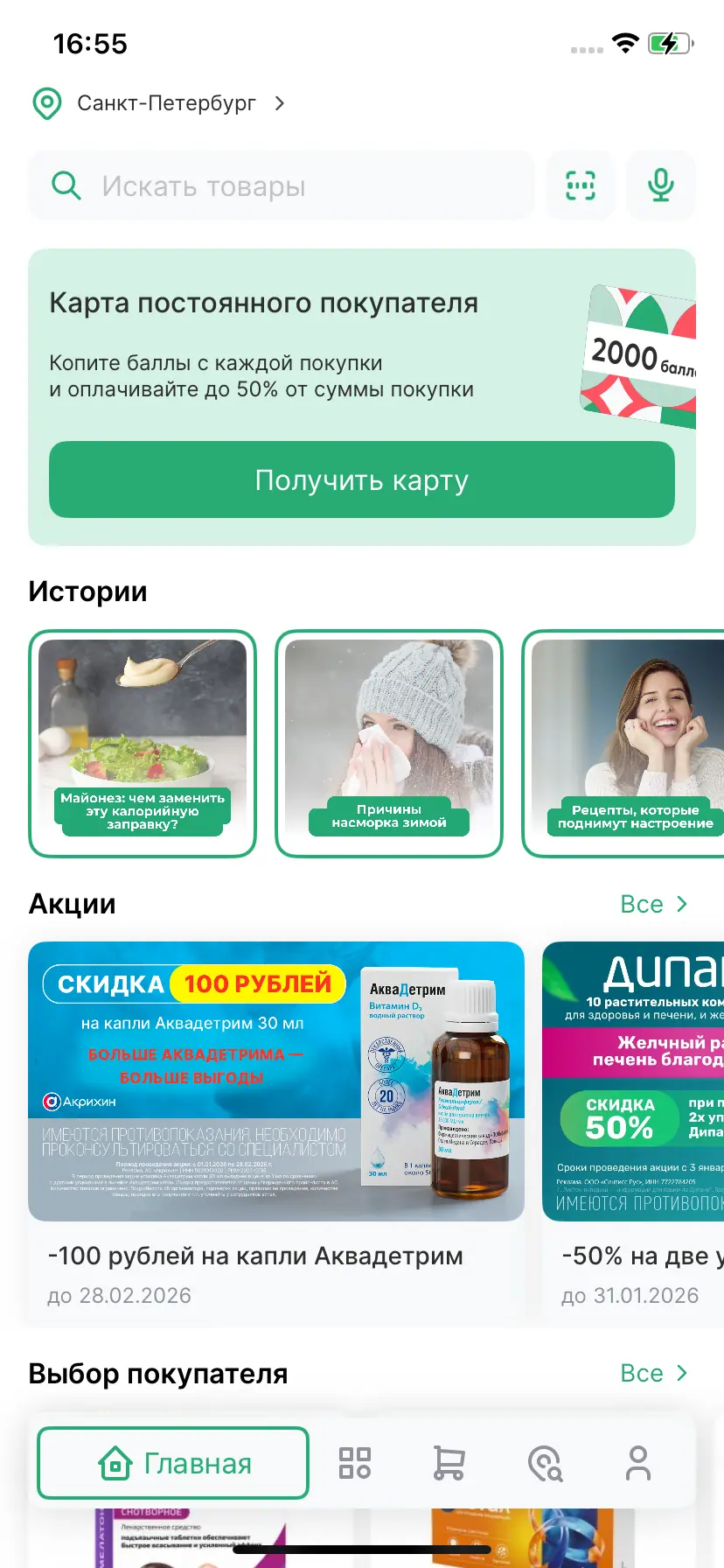Open the profile tab
This screenshot has width=724, height=1568.
pos(638,1463)
